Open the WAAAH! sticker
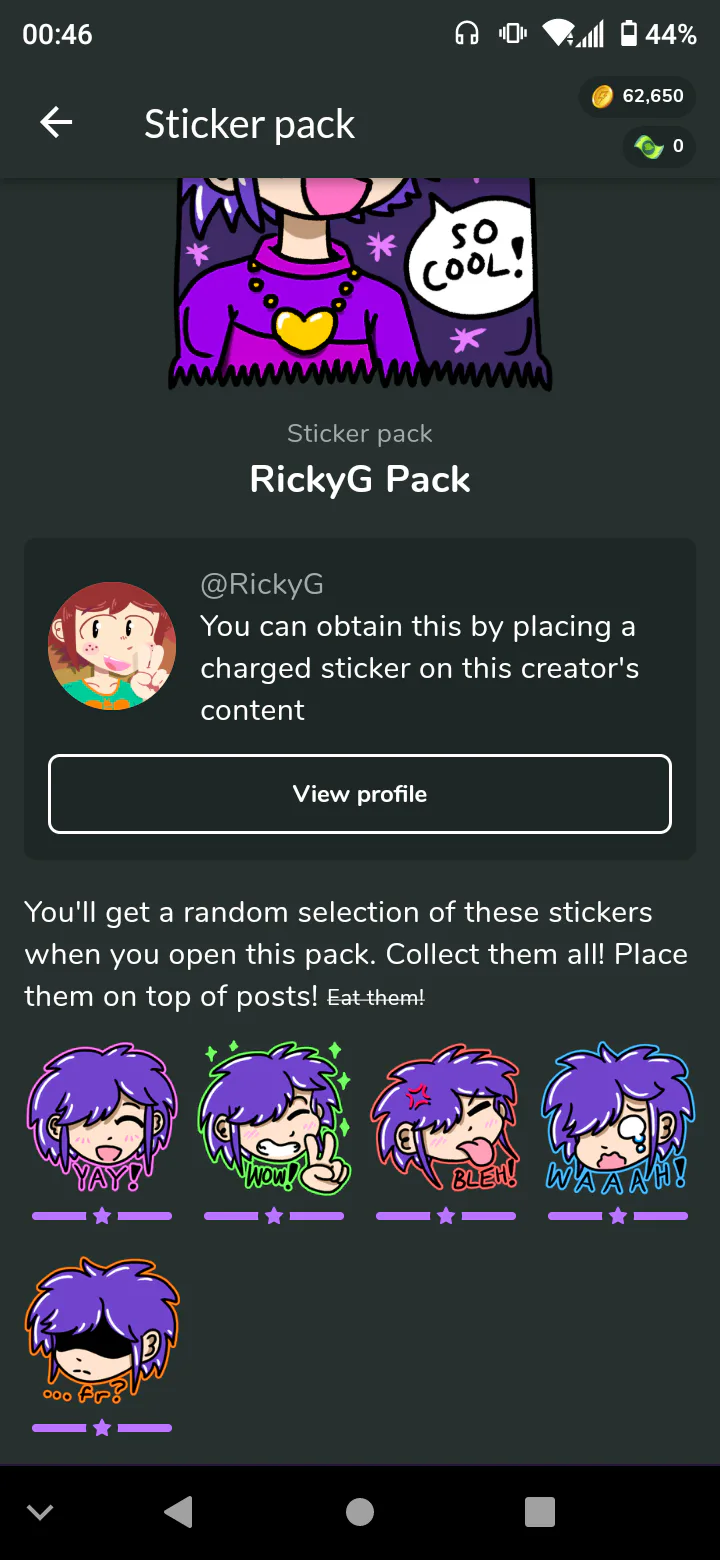The height and width of the screenshot is (1560, 720). coord(618,1120)
